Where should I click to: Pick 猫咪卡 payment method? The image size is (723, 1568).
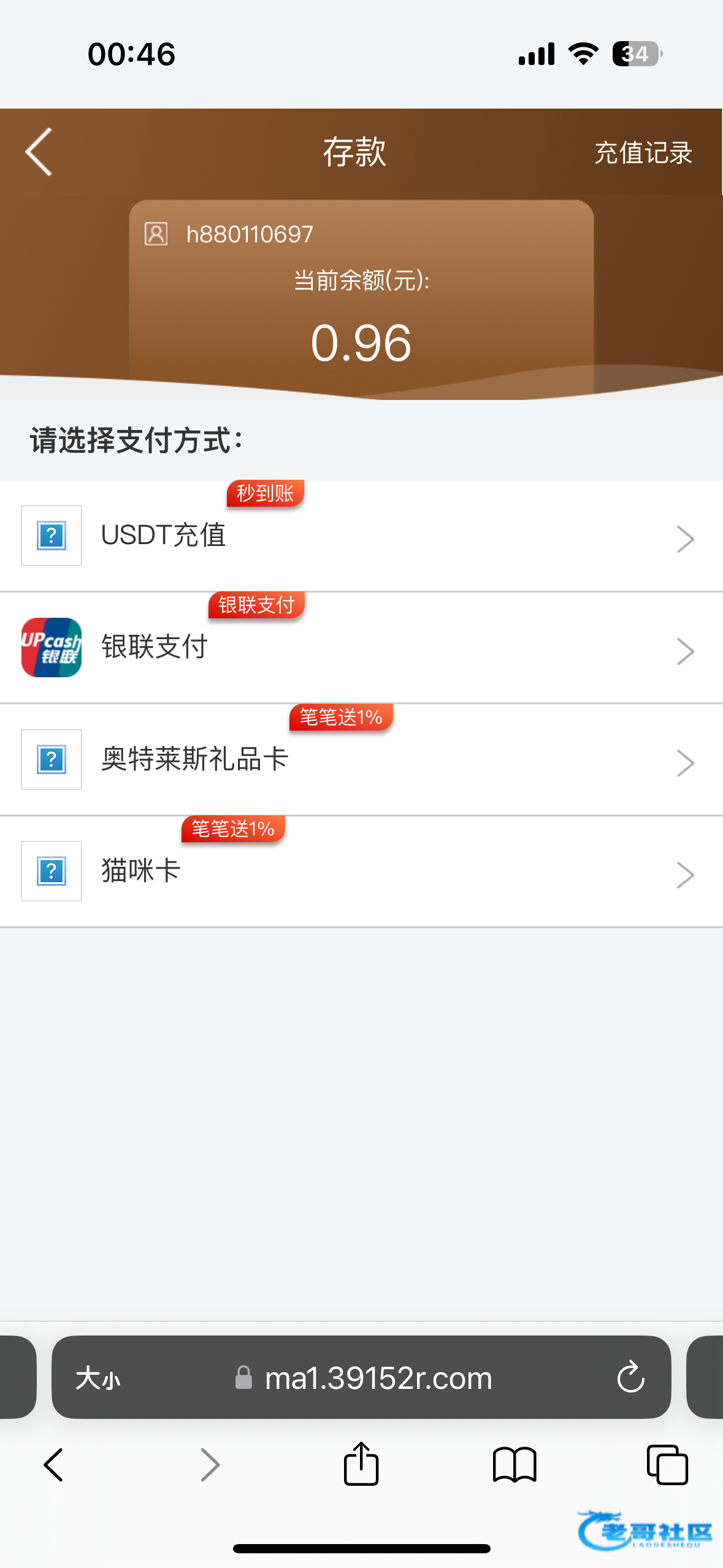pyautogui.click(x=361, y=872)
